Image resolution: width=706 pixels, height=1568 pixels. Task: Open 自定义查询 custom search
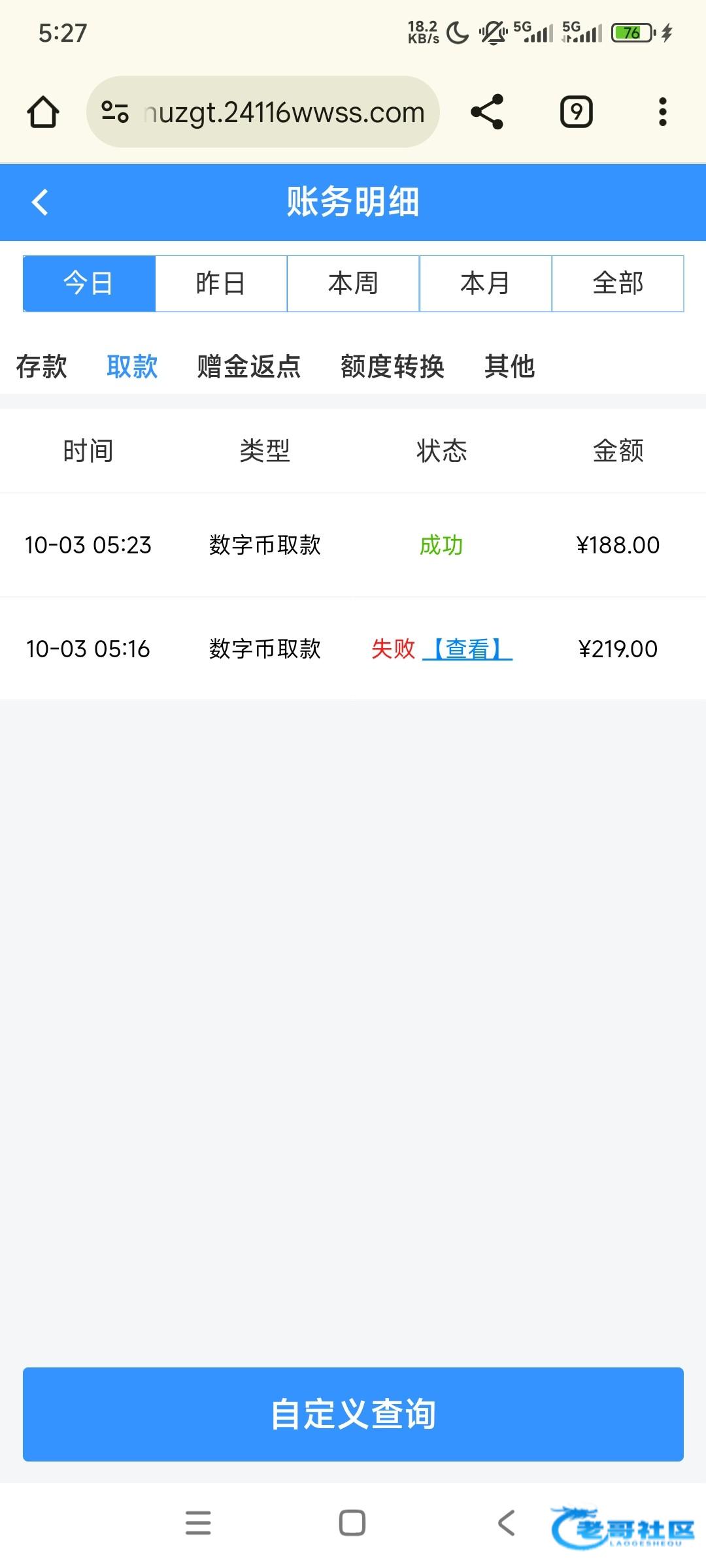[x=353, y=1414]
